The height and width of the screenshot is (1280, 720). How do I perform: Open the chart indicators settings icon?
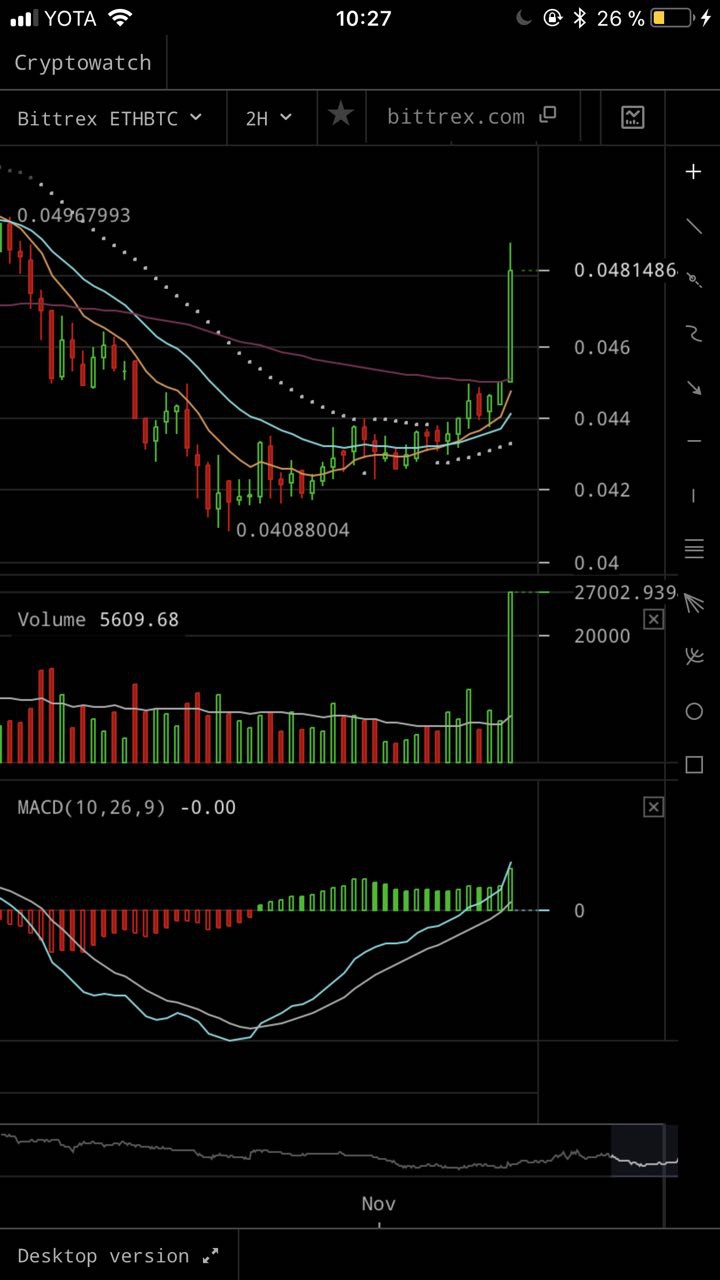(632, 117)
